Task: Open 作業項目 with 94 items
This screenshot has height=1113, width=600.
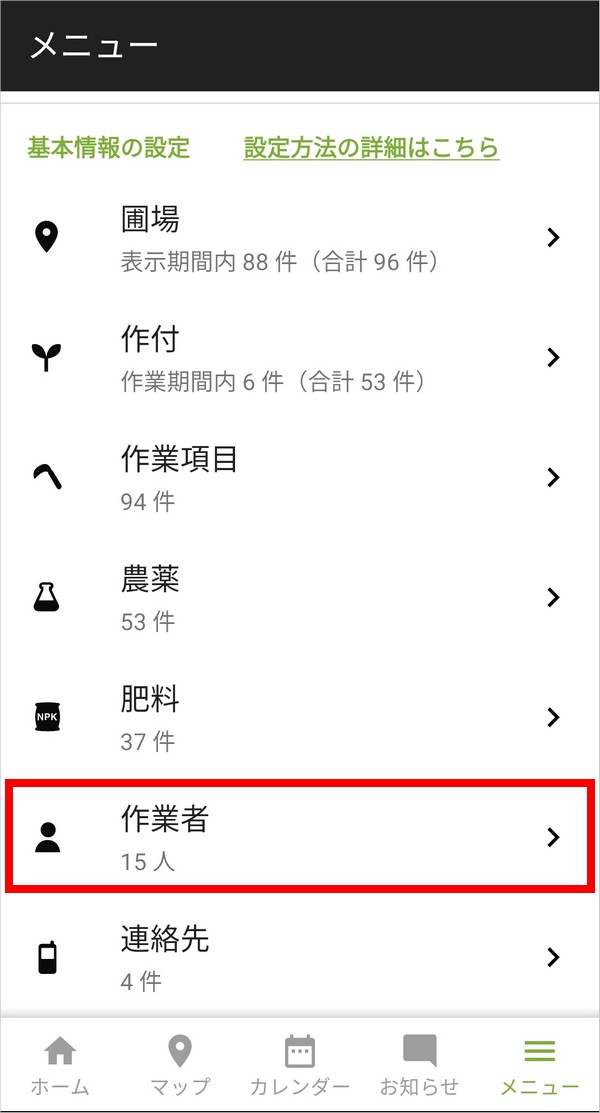Action: (300, 478)
